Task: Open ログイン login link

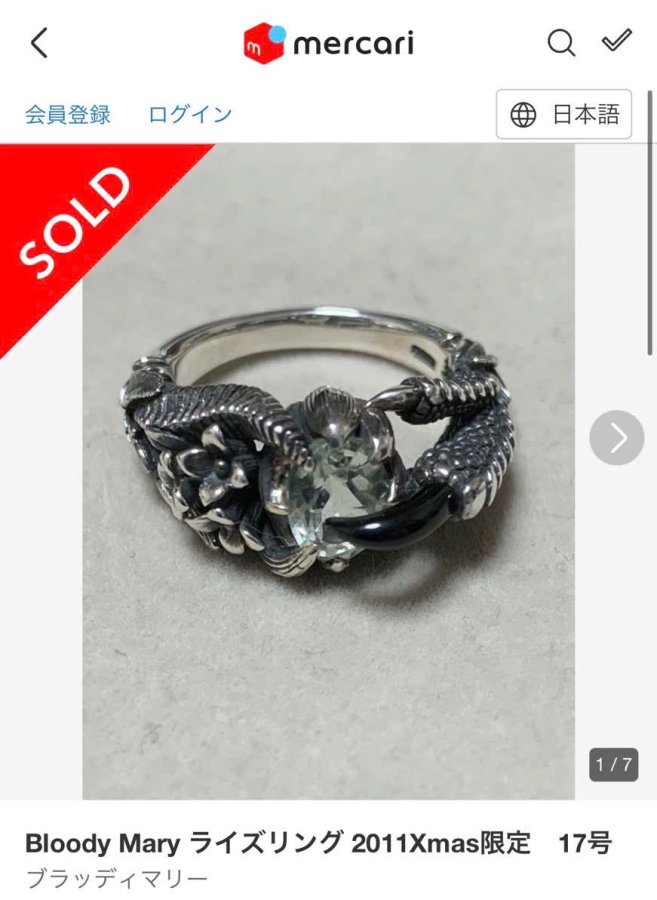Action: coord(190,114)
